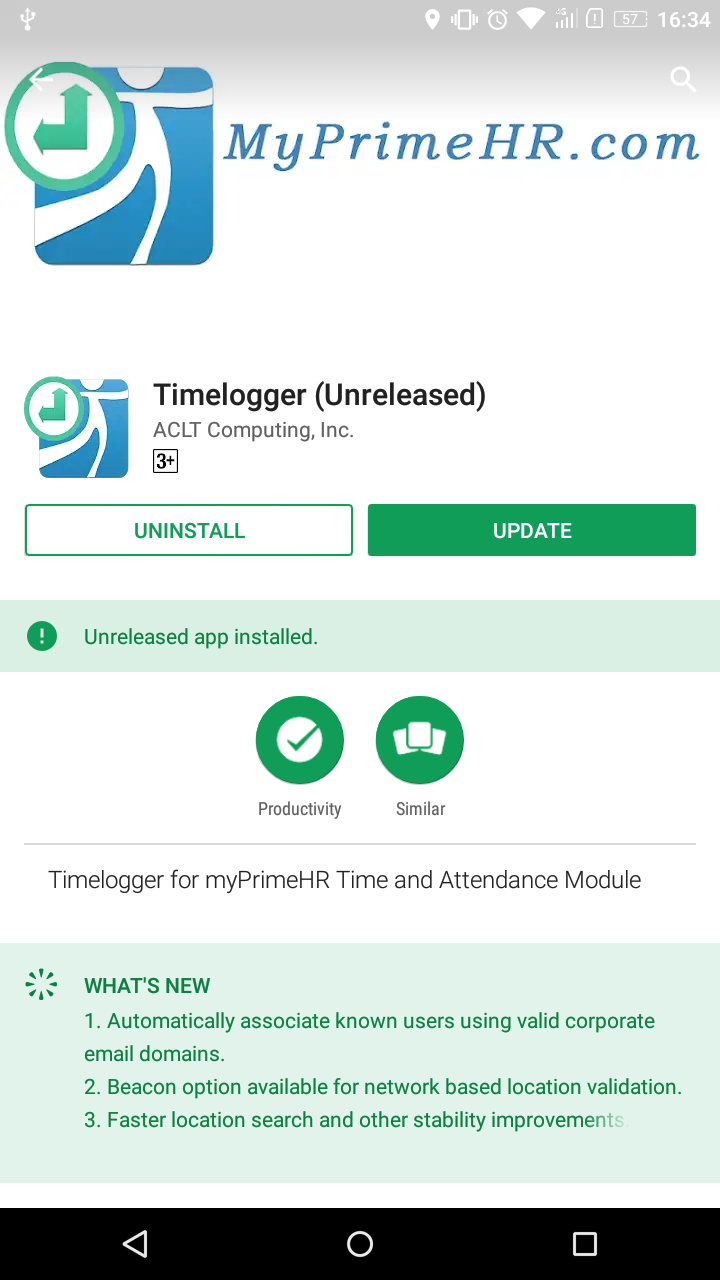Uninstall the Timelogger app
The image size is (720, 1280).
pyautogui.click(x=189, y=530)
